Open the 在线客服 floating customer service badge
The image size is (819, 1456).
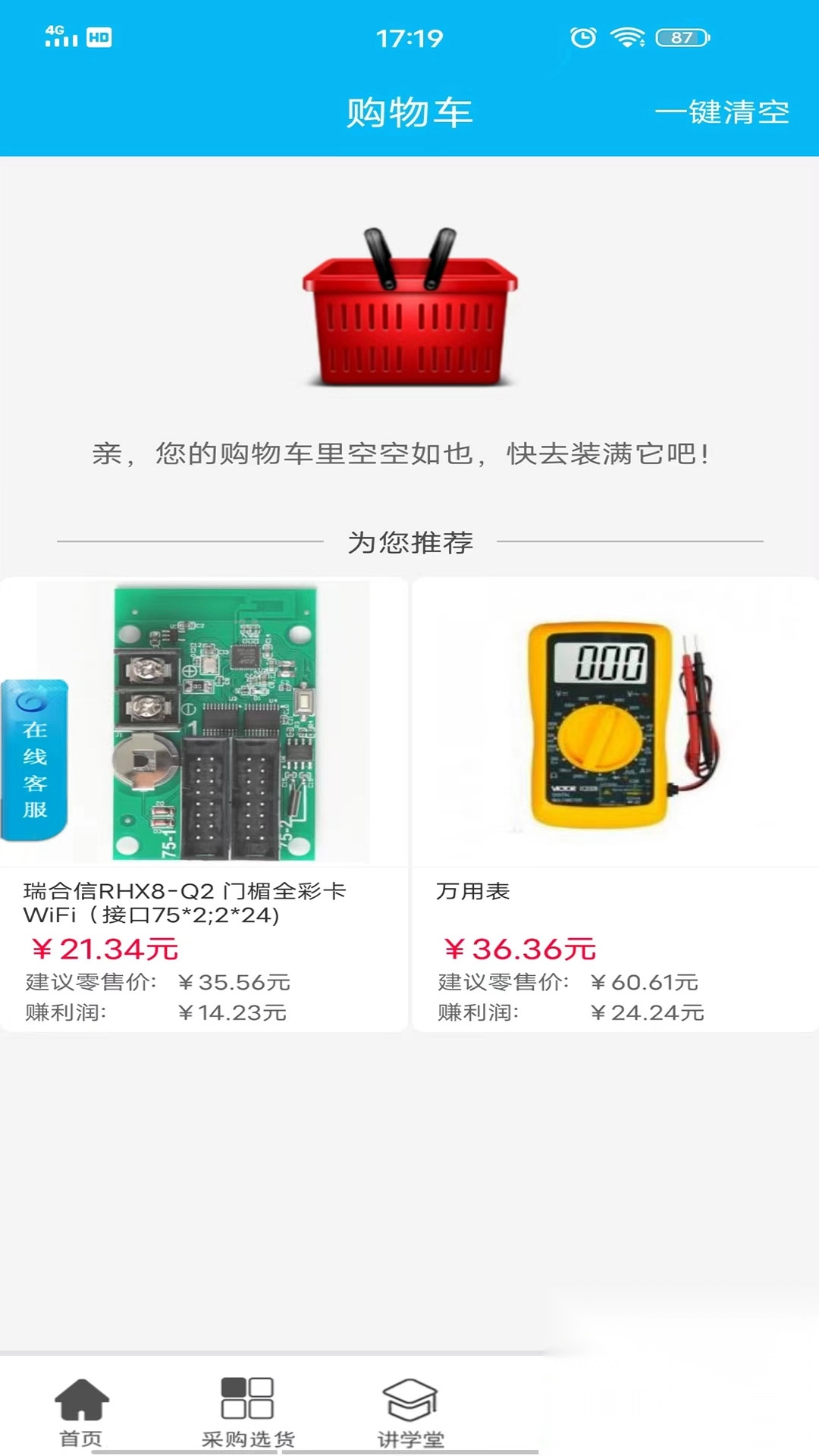(x=34, y=758)
